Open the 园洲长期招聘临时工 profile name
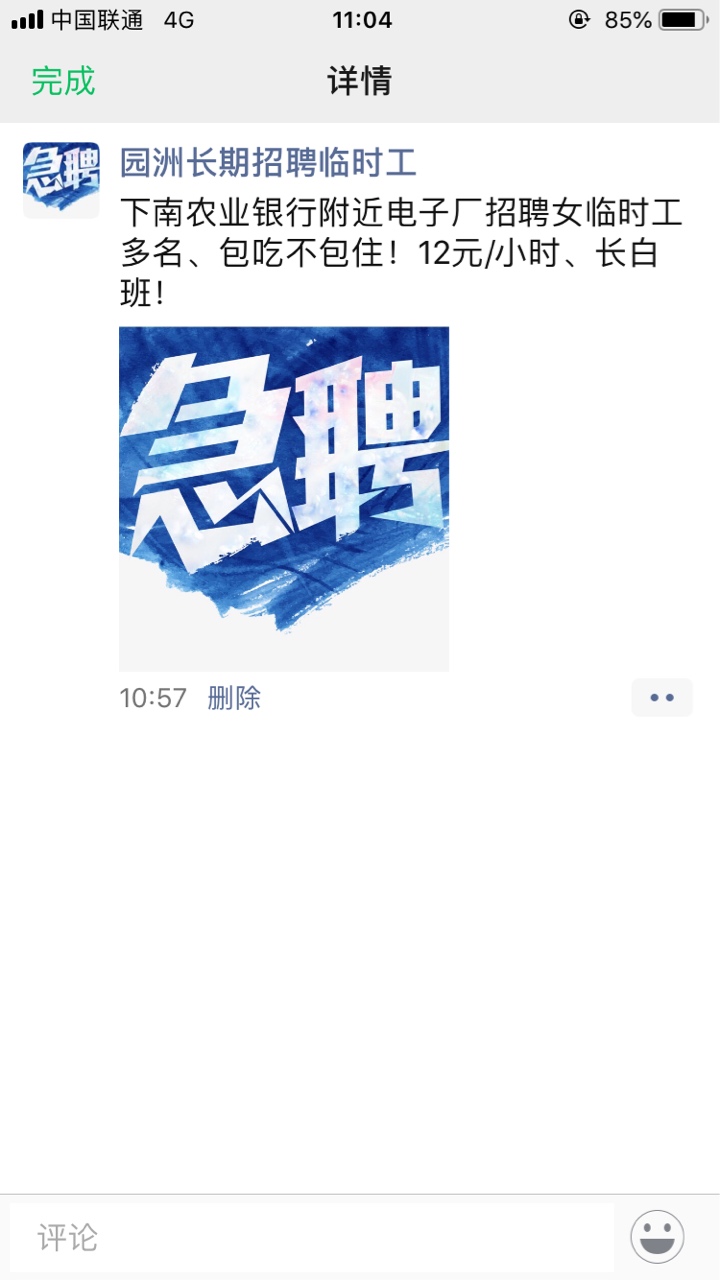This screenshot has height=1280, width=720. (267, 162)
